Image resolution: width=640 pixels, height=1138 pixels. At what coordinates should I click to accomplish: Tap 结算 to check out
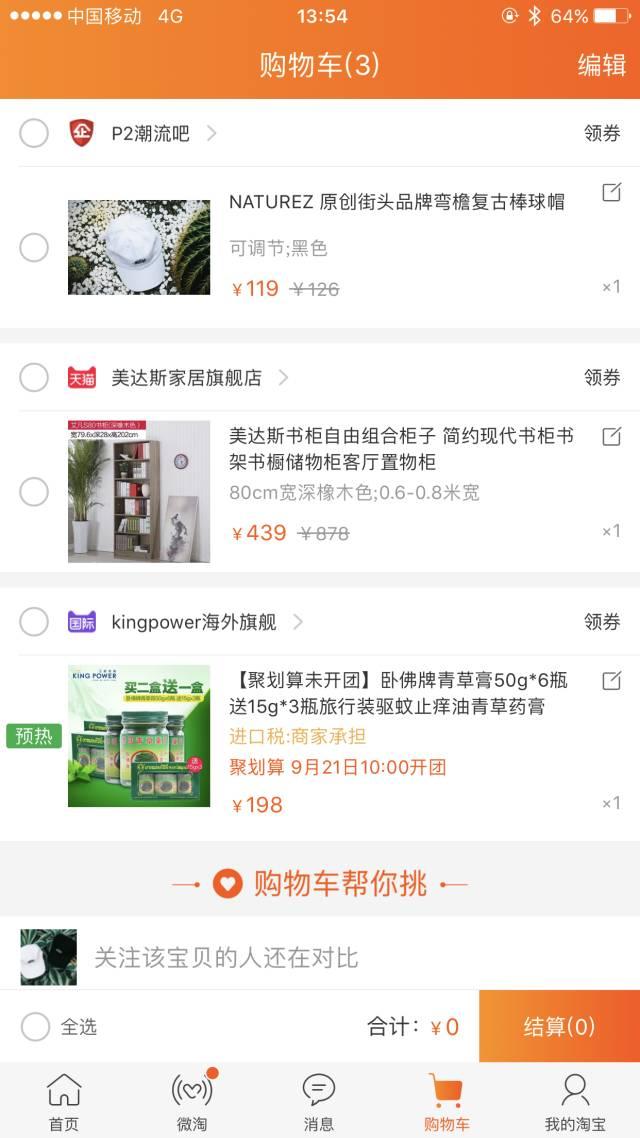pyautogui.click(x=559, y=1026)
